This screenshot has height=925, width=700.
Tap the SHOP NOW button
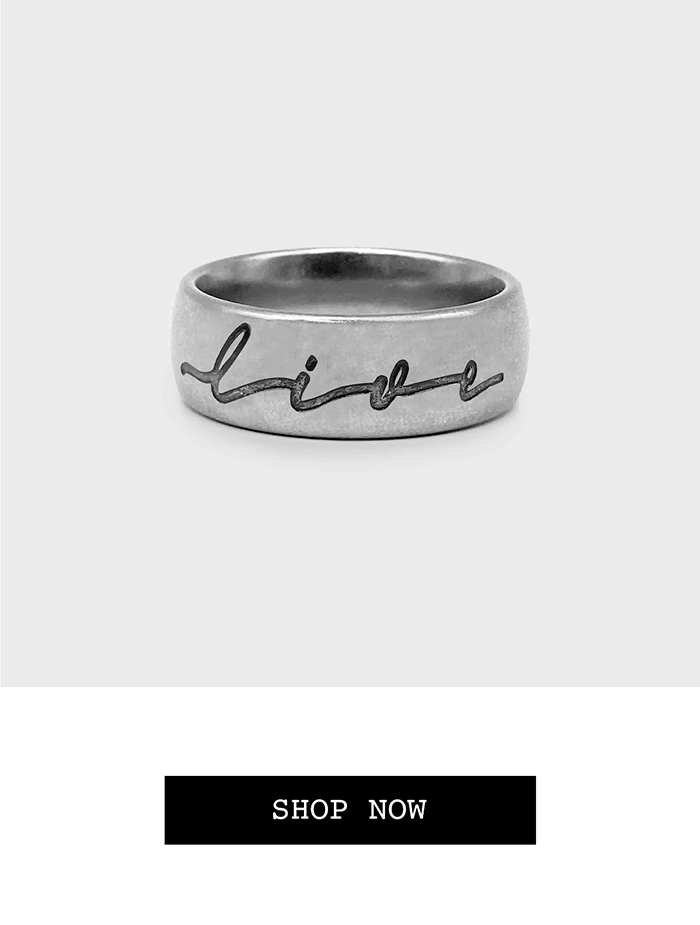(x=350, y=810)
